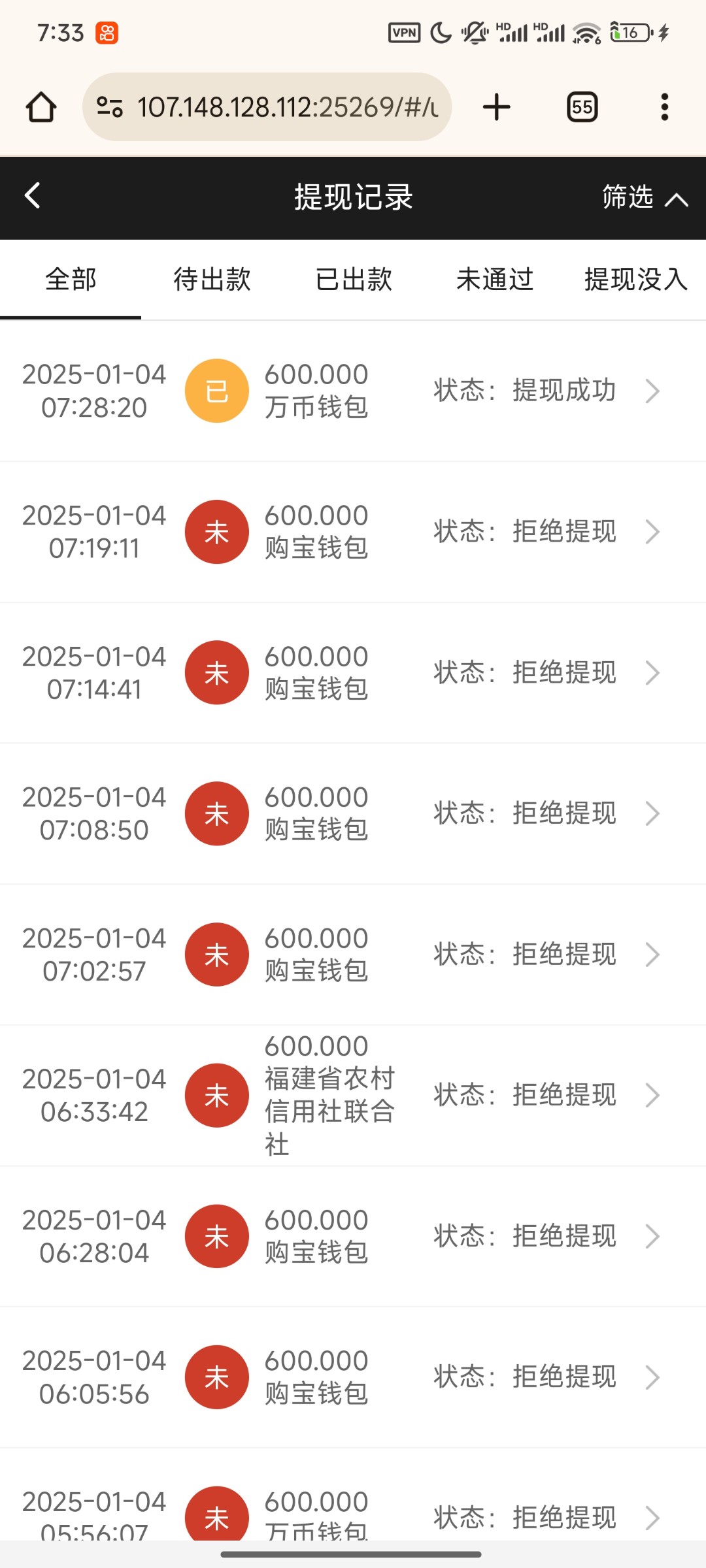Open the 06:28:04 withdrawal record
This screenshot has height=1568, width=706.
point(353,1236)
